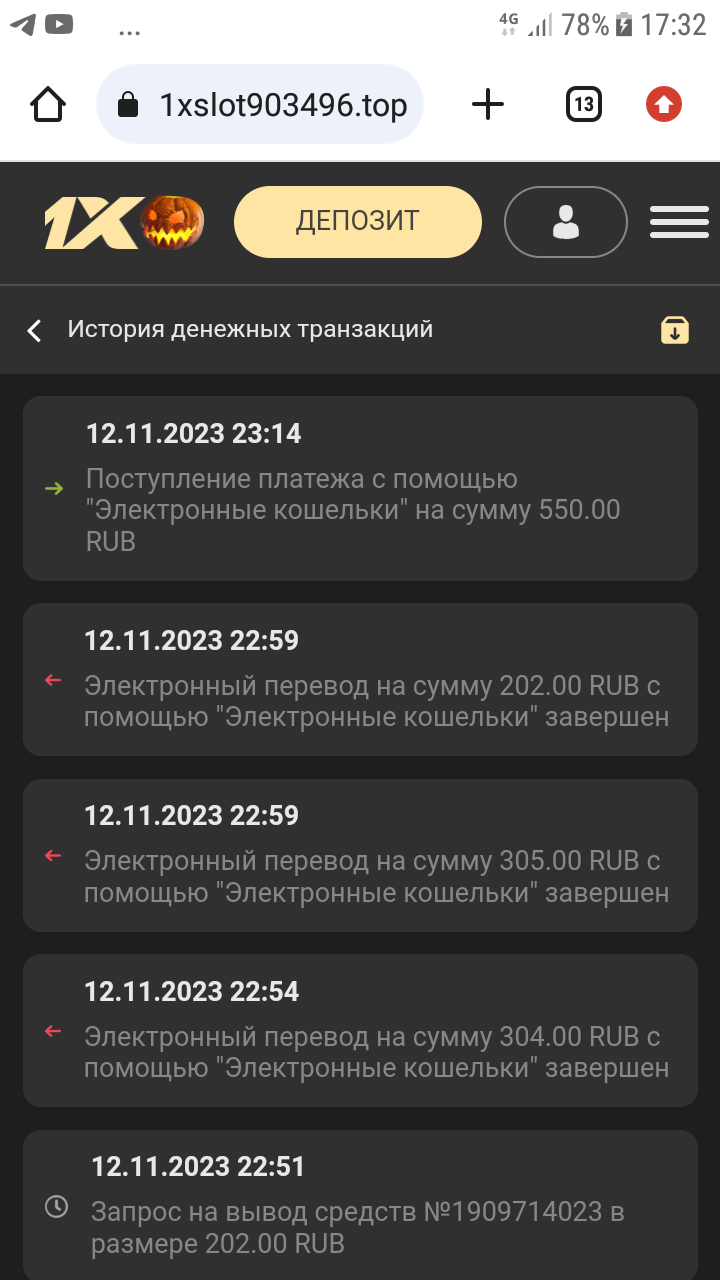This screenshot has height=1280, width=720.
Task: Tap the ДЕПОЗИТ button
Action: (x=357, y=221)
